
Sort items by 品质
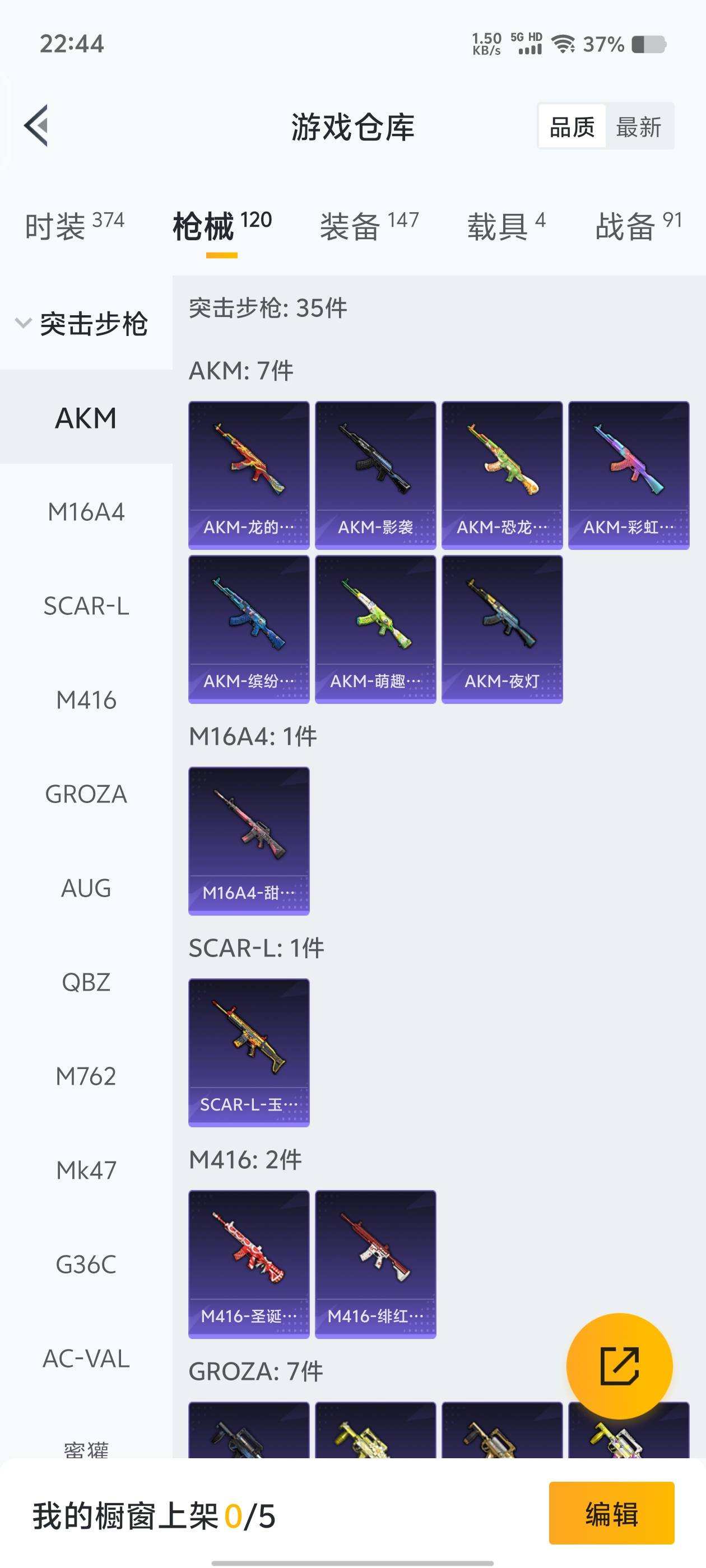(572, 127)
